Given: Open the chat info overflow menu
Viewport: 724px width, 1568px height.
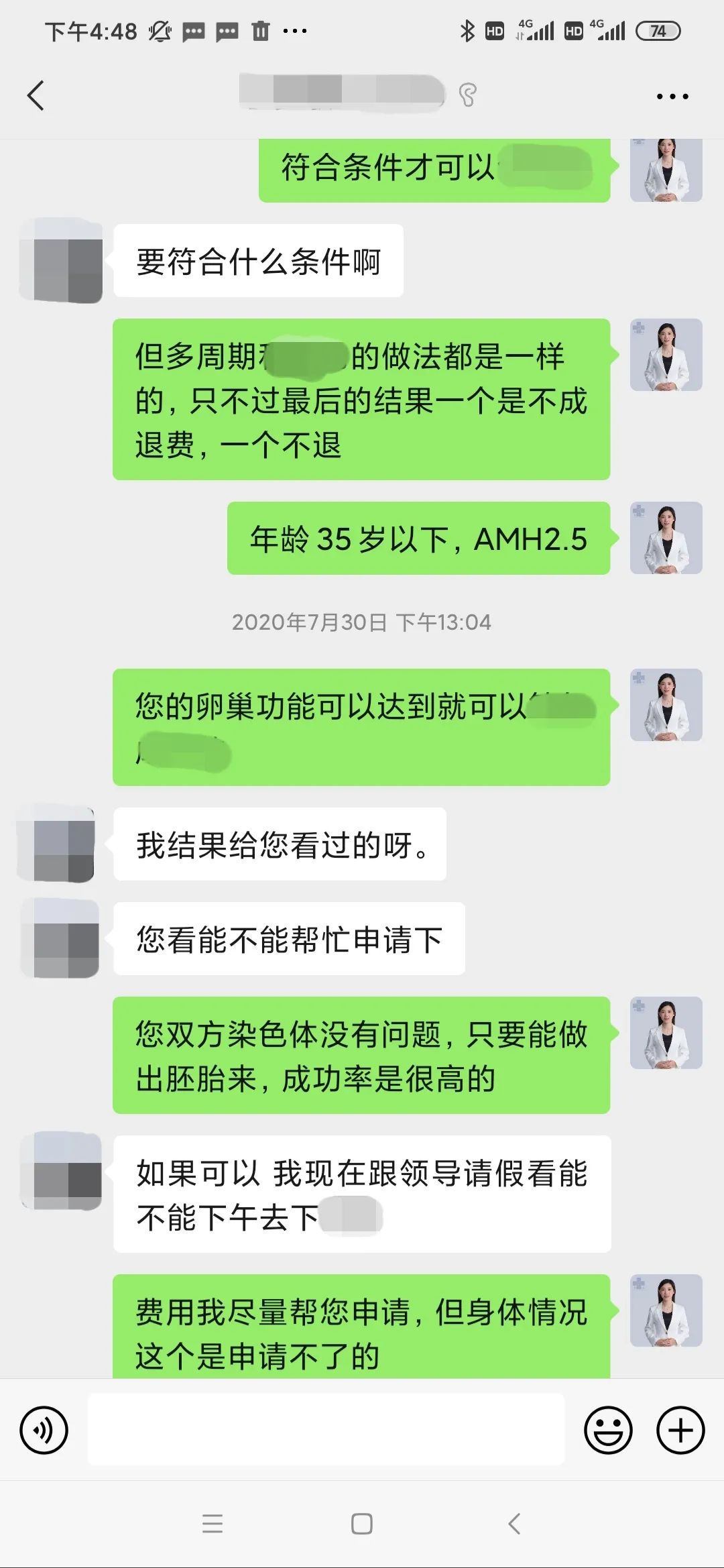Looking at the screenshot, I should (672, 97).
